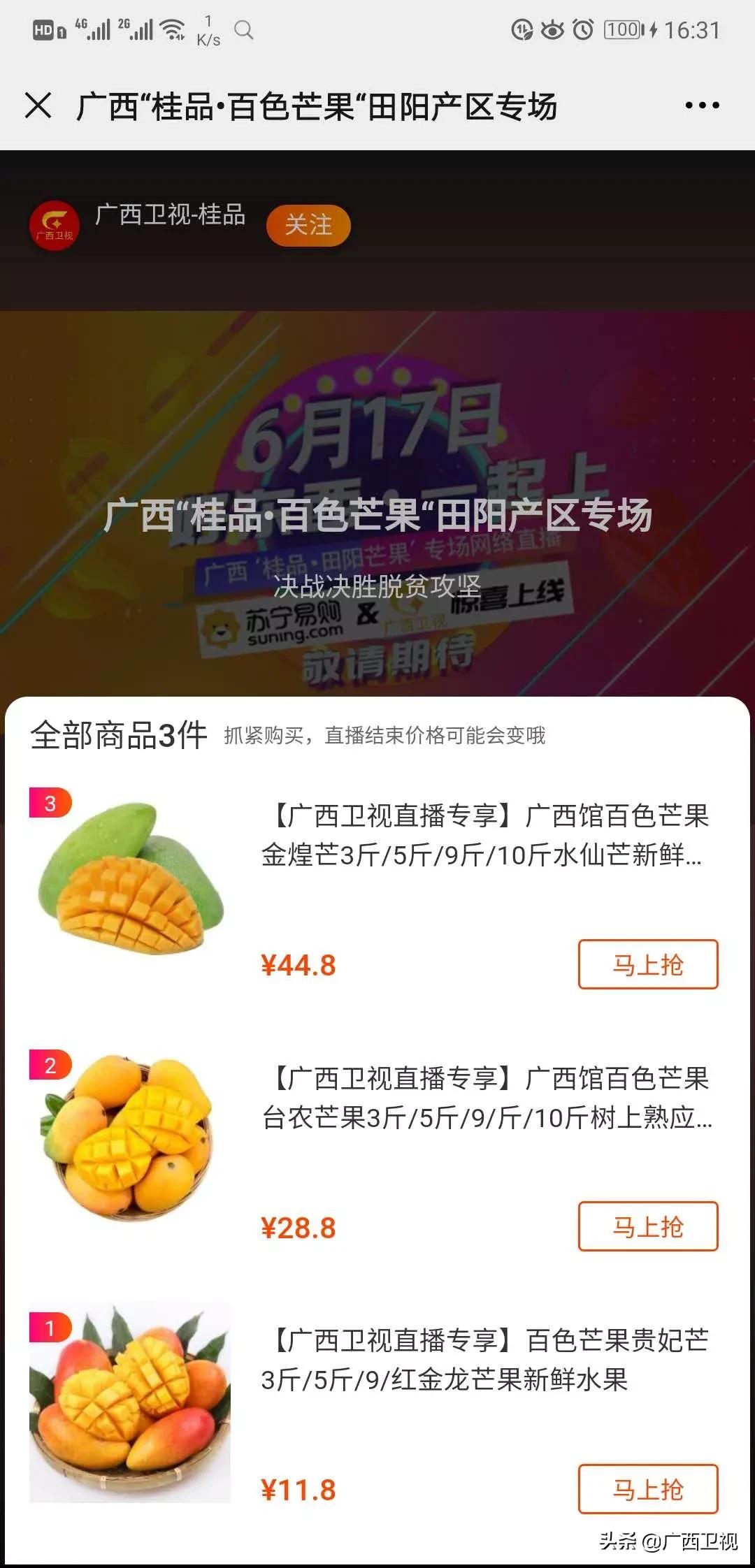Toggle the 关注 follow state

pos(308,225)
